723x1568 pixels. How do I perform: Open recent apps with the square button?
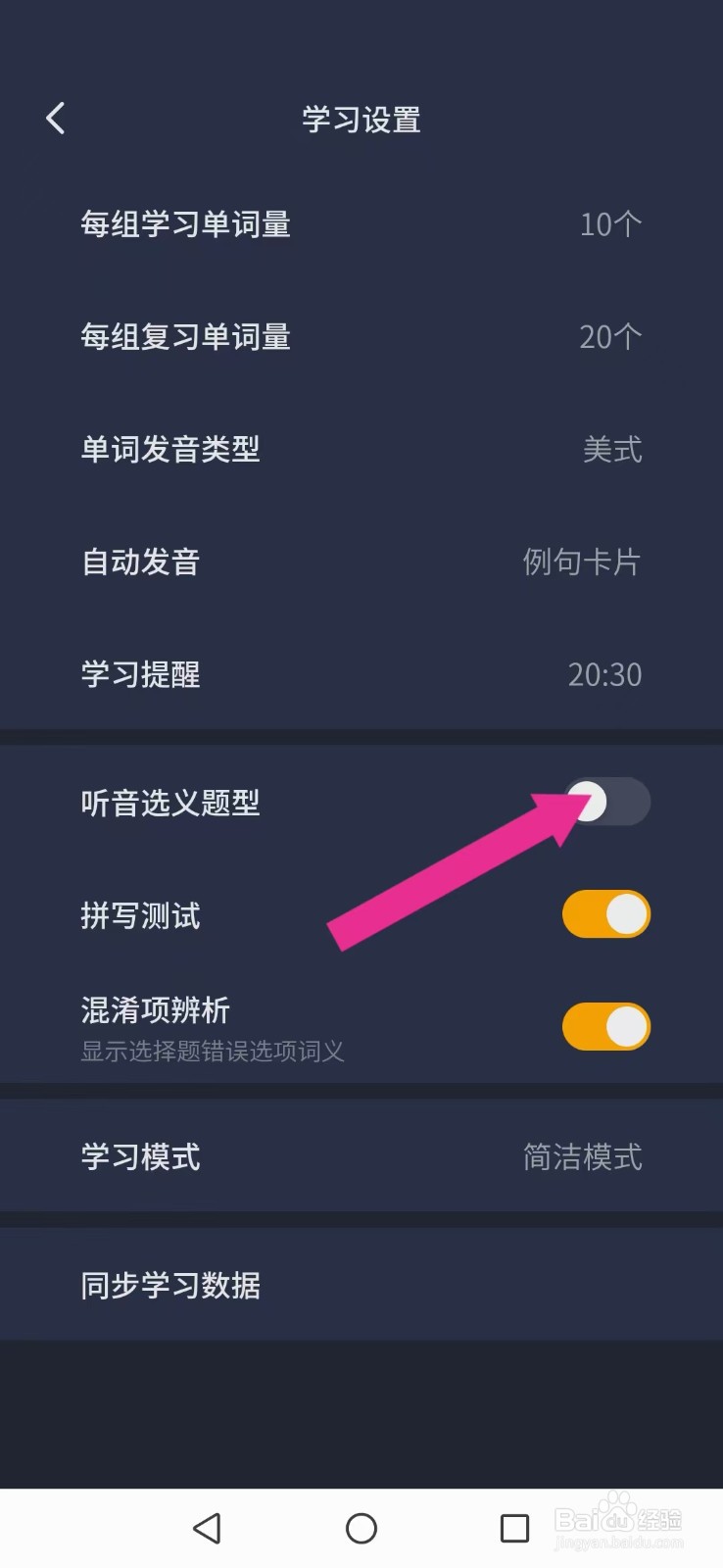513,1527
